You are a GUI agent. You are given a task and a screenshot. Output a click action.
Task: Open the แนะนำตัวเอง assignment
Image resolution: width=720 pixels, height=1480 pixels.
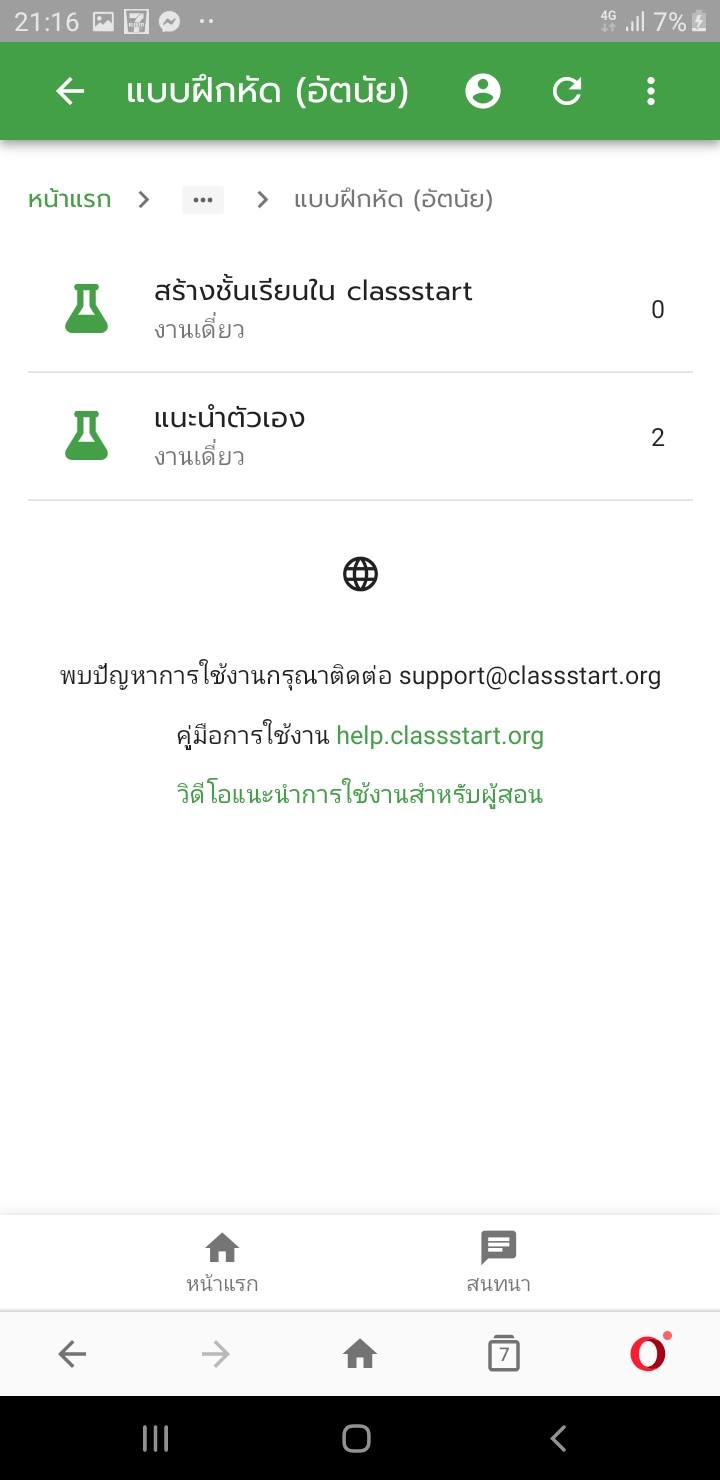(x=230, y=436)
